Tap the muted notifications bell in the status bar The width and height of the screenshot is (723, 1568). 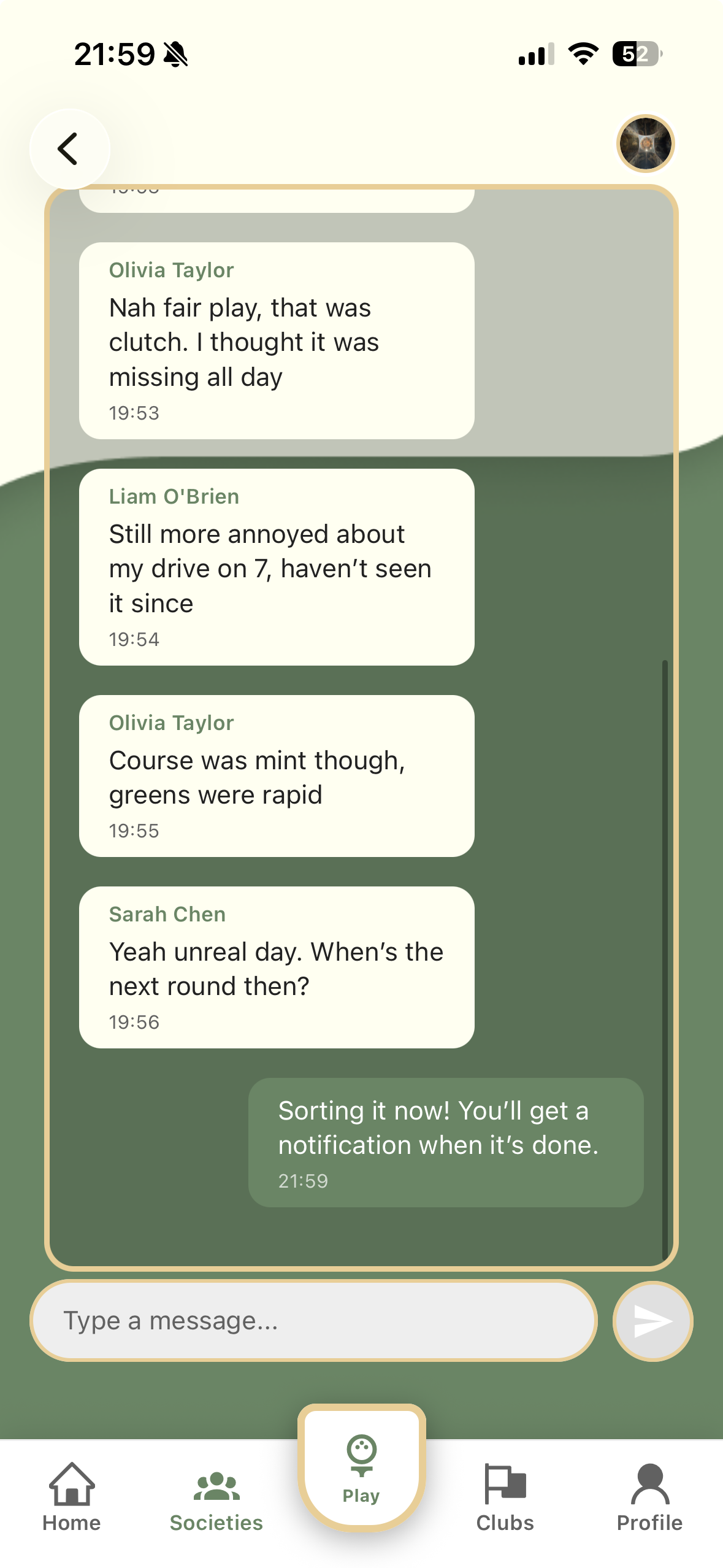tap(176, 54)
